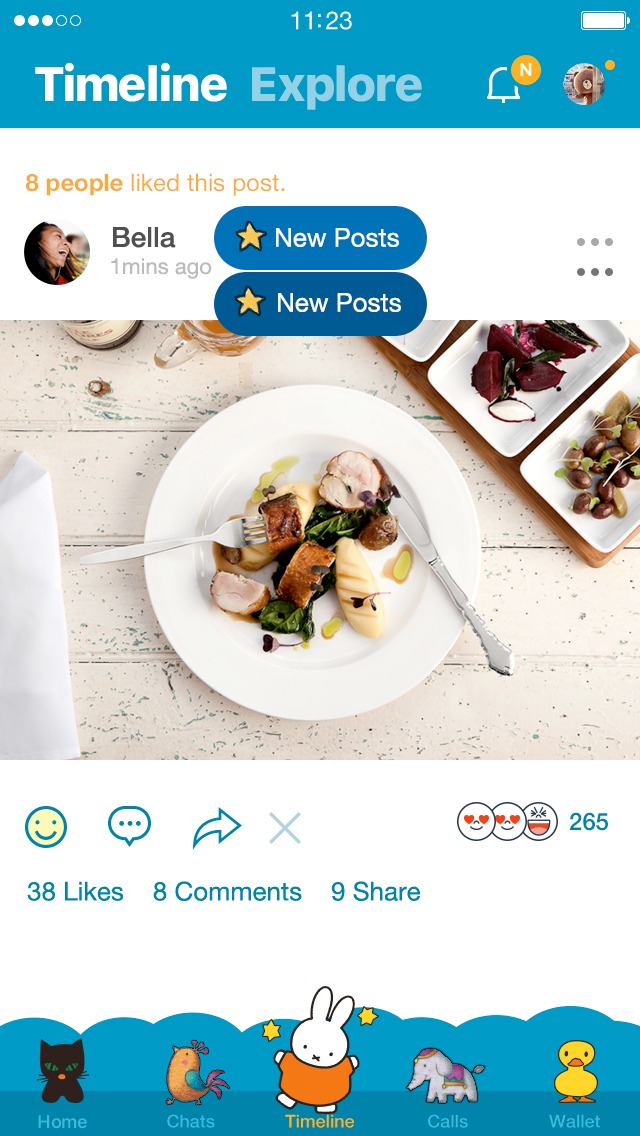View Bella's profile picture

point(57,252)
